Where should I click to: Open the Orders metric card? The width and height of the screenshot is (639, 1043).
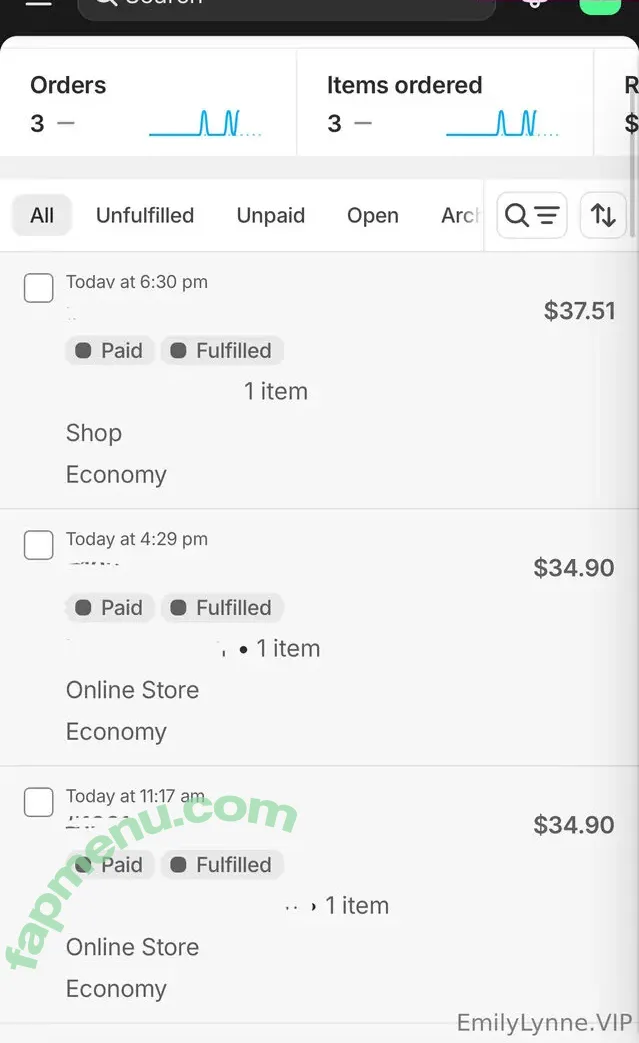pyautogui.click(x=147, y=104)
